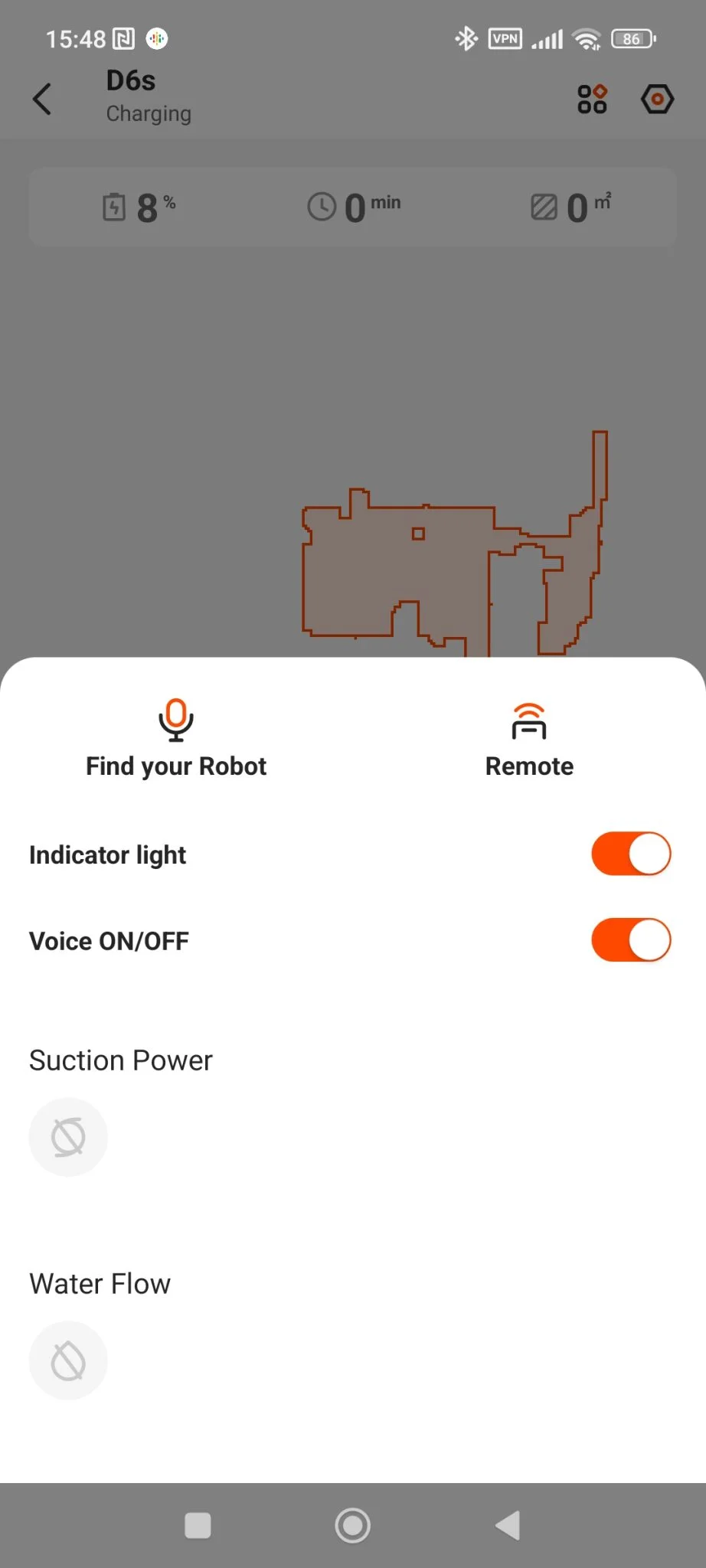Open the hexagon settings icon
706x1568 pixels.
click(657, 99)
